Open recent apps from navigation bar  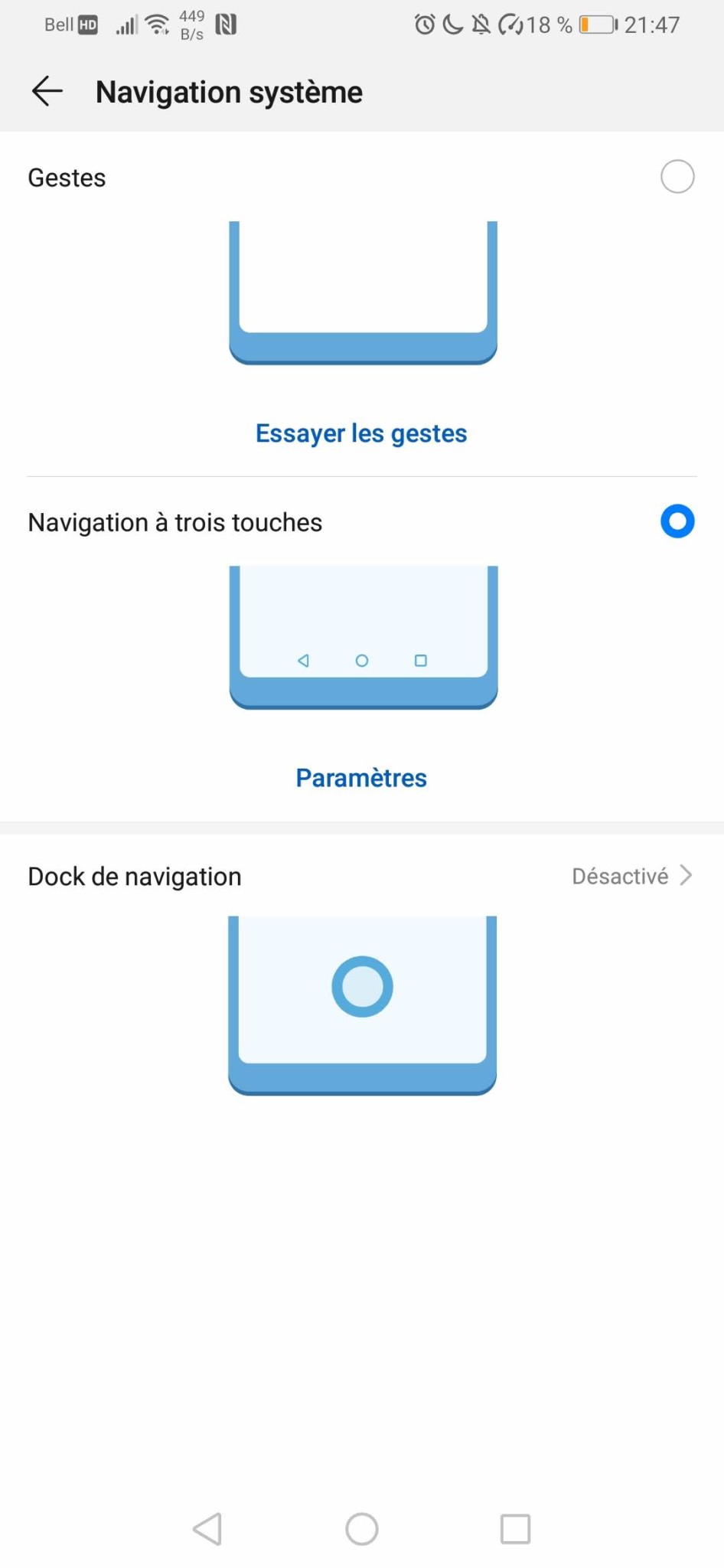[x=515, y=1529]
